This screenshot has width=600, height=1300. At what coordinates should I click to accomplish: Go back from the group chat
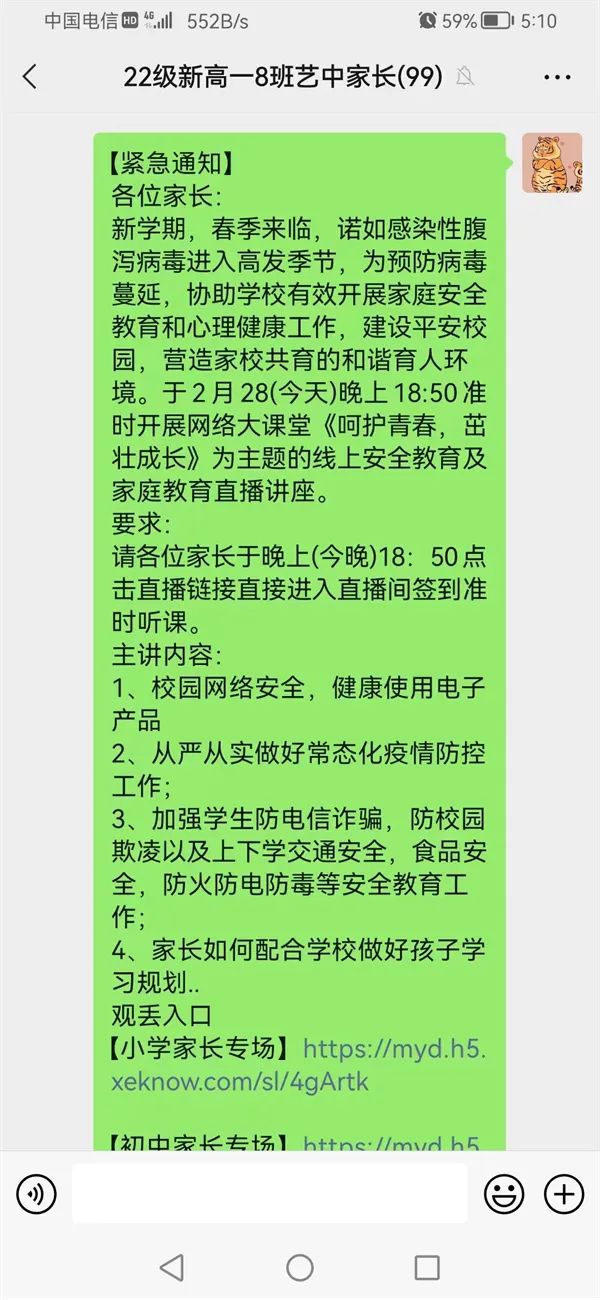tap(30, 77)
